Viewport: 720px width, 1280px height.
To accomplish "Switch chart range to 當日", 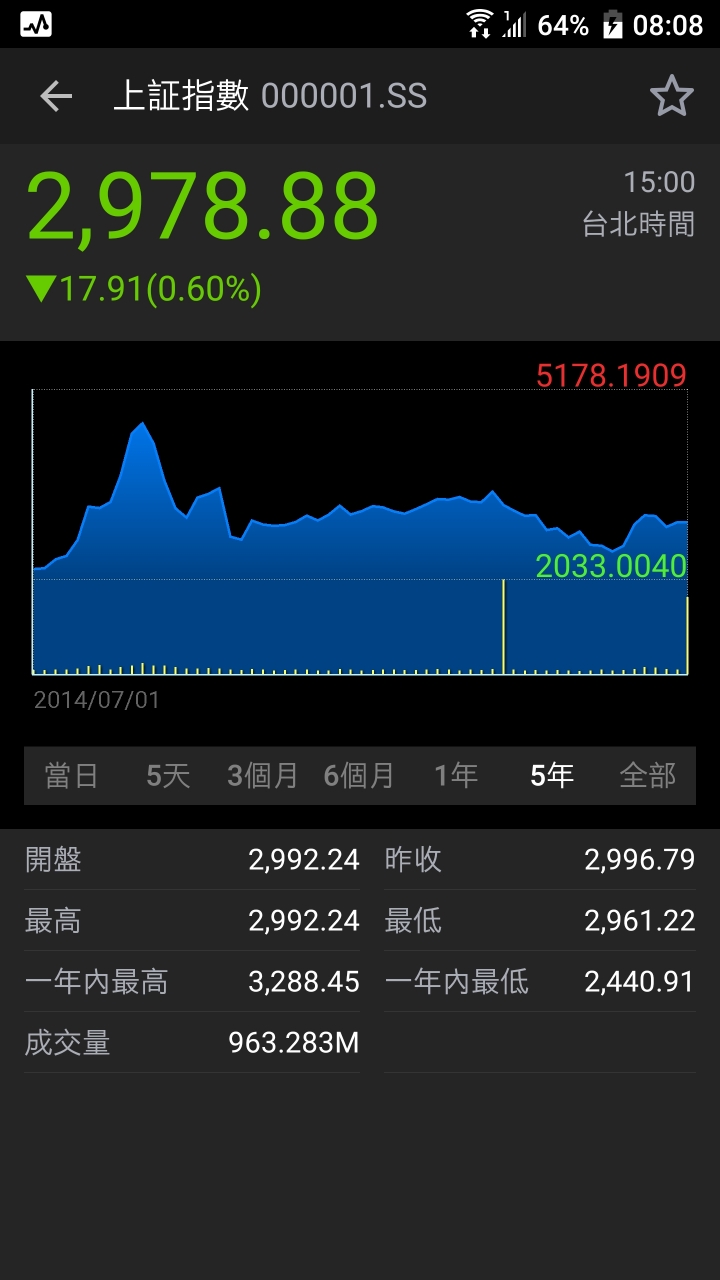I will [x=72, y=775].
